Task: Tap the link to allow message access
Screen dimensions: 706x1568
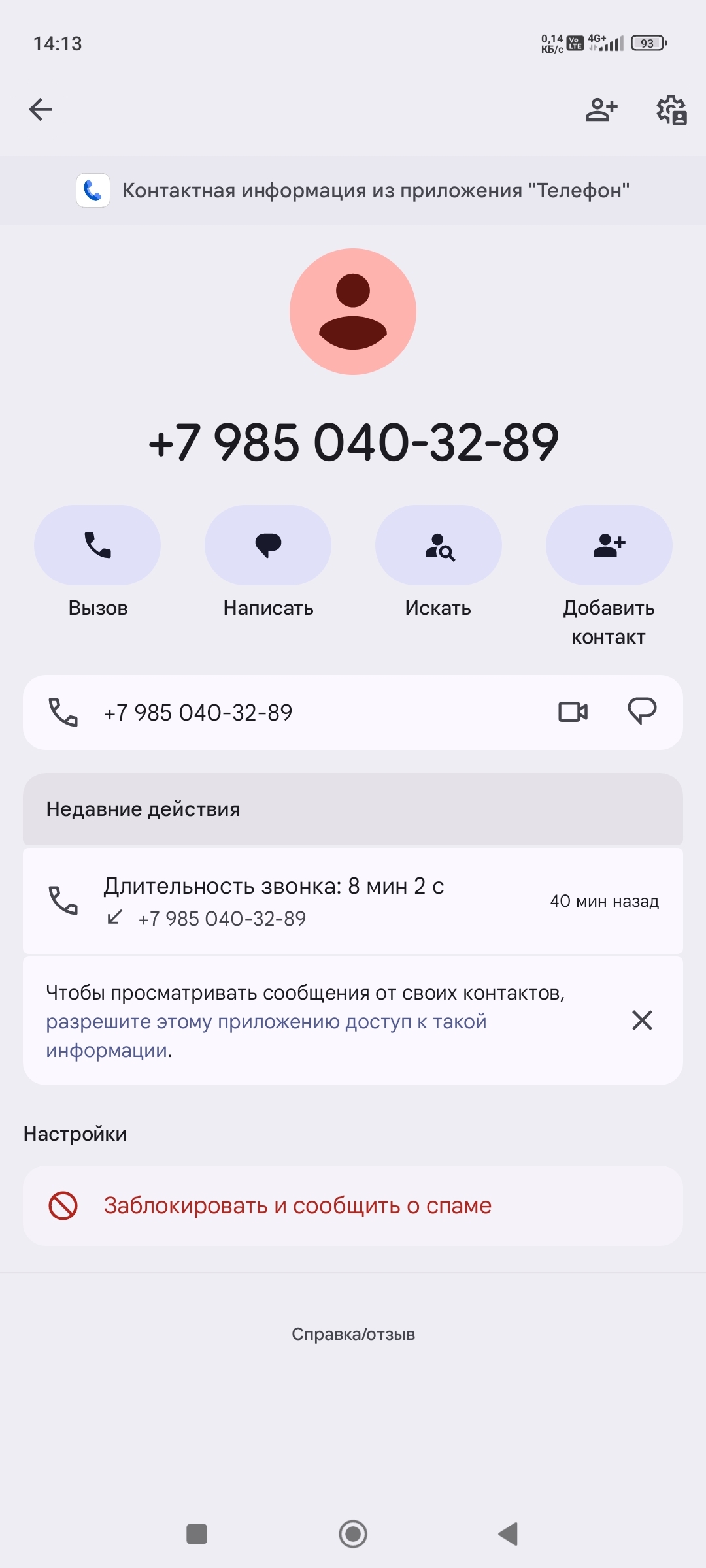Action: pyautogui.click(x=265, y=1022)
